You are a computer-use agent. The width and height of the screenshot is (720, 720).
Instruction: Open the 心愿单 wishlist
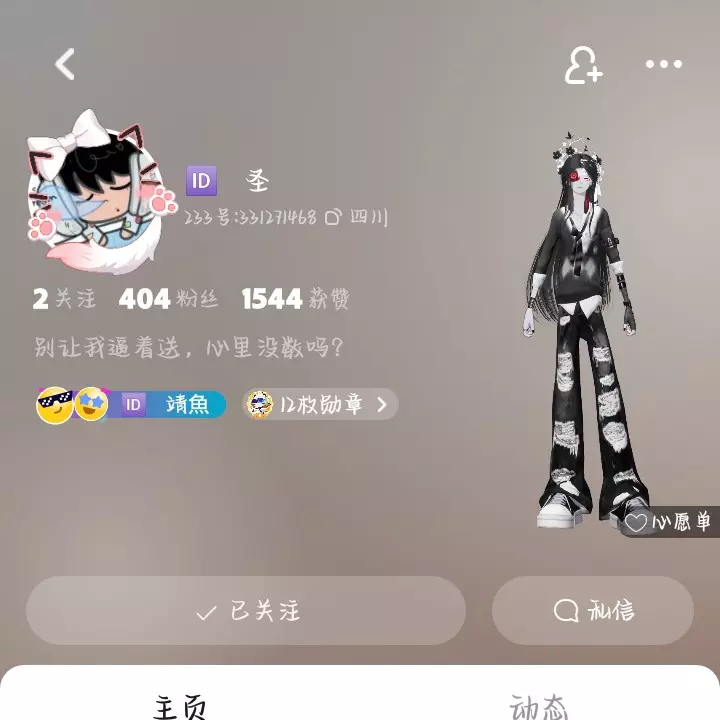coord(668,521)
